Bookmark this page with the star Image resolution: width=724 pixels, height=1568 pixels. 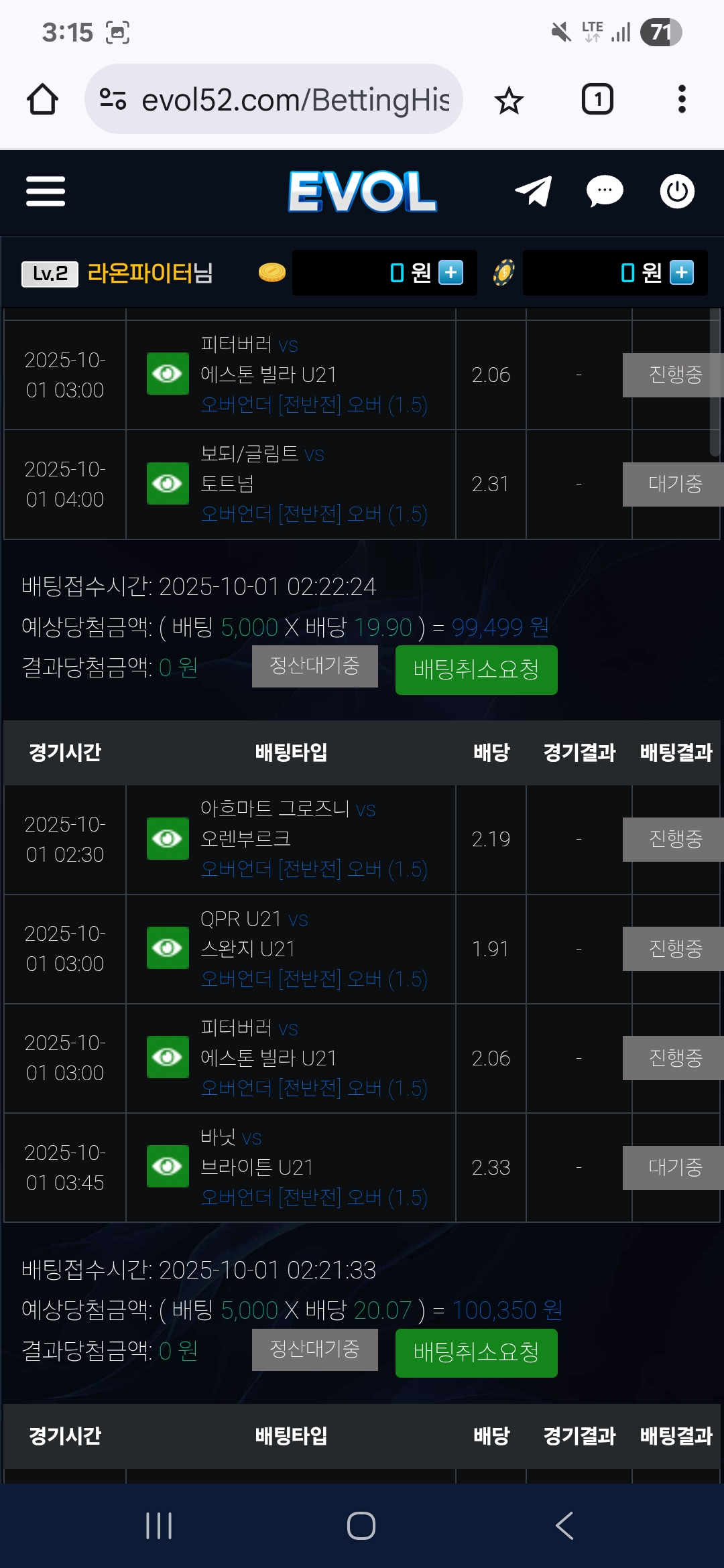509,100
